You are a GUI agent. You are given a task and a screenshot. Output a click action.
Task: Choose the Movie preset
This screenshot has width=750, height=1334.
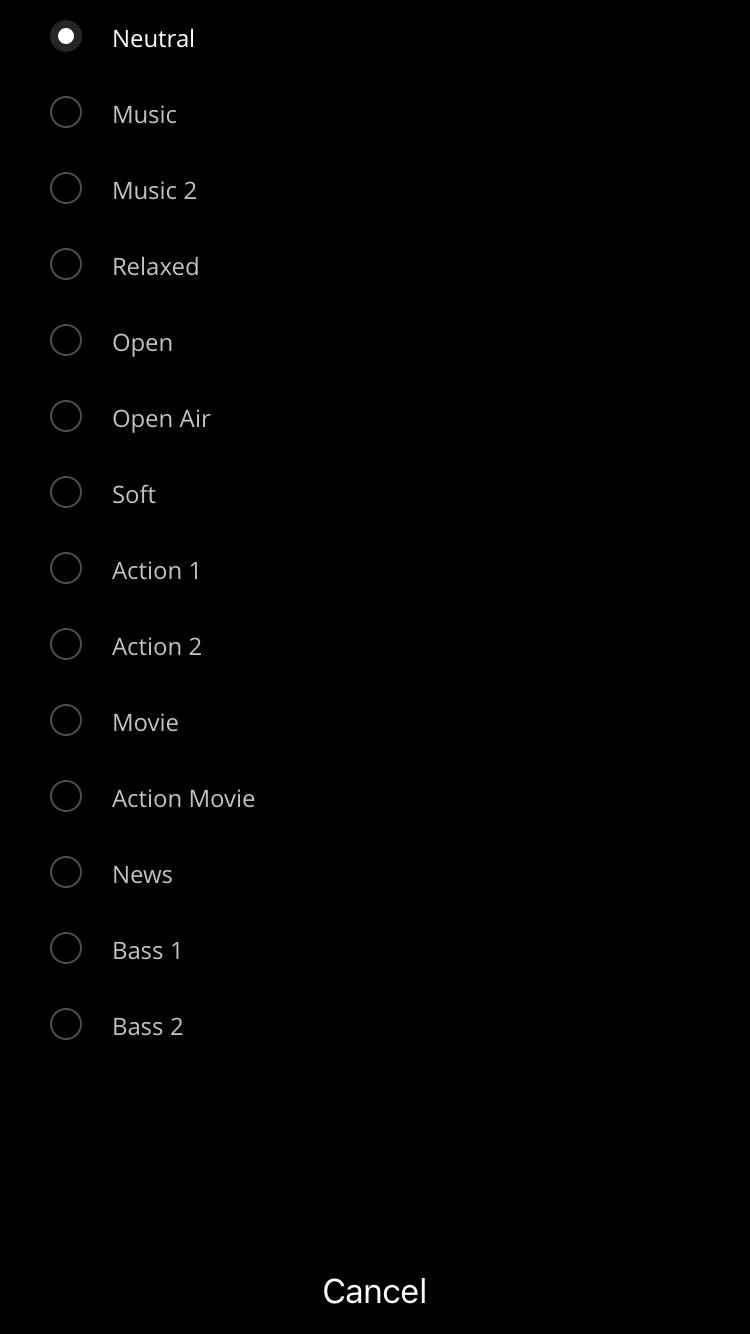66,721
